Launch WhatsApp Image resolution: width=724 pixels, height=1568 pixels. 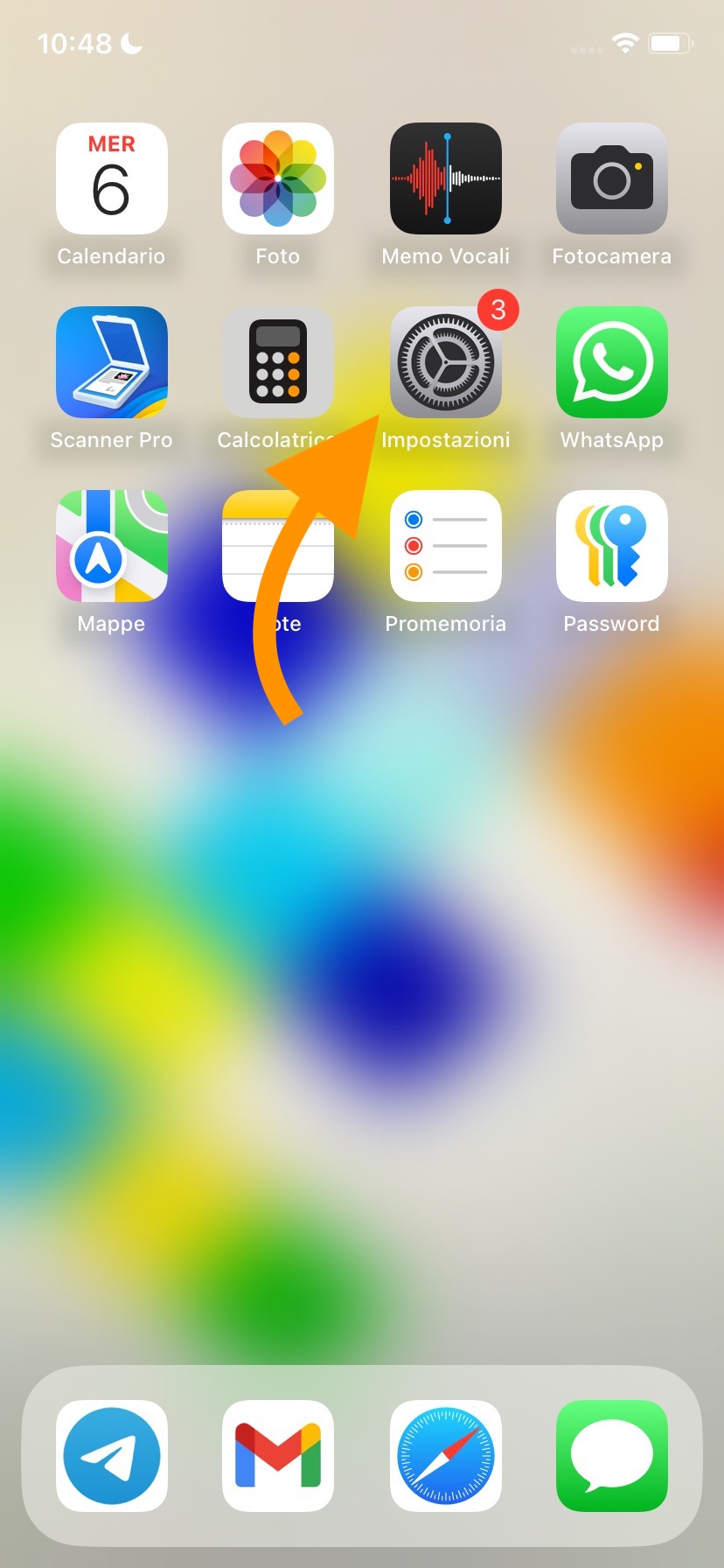tap(612, 362)
